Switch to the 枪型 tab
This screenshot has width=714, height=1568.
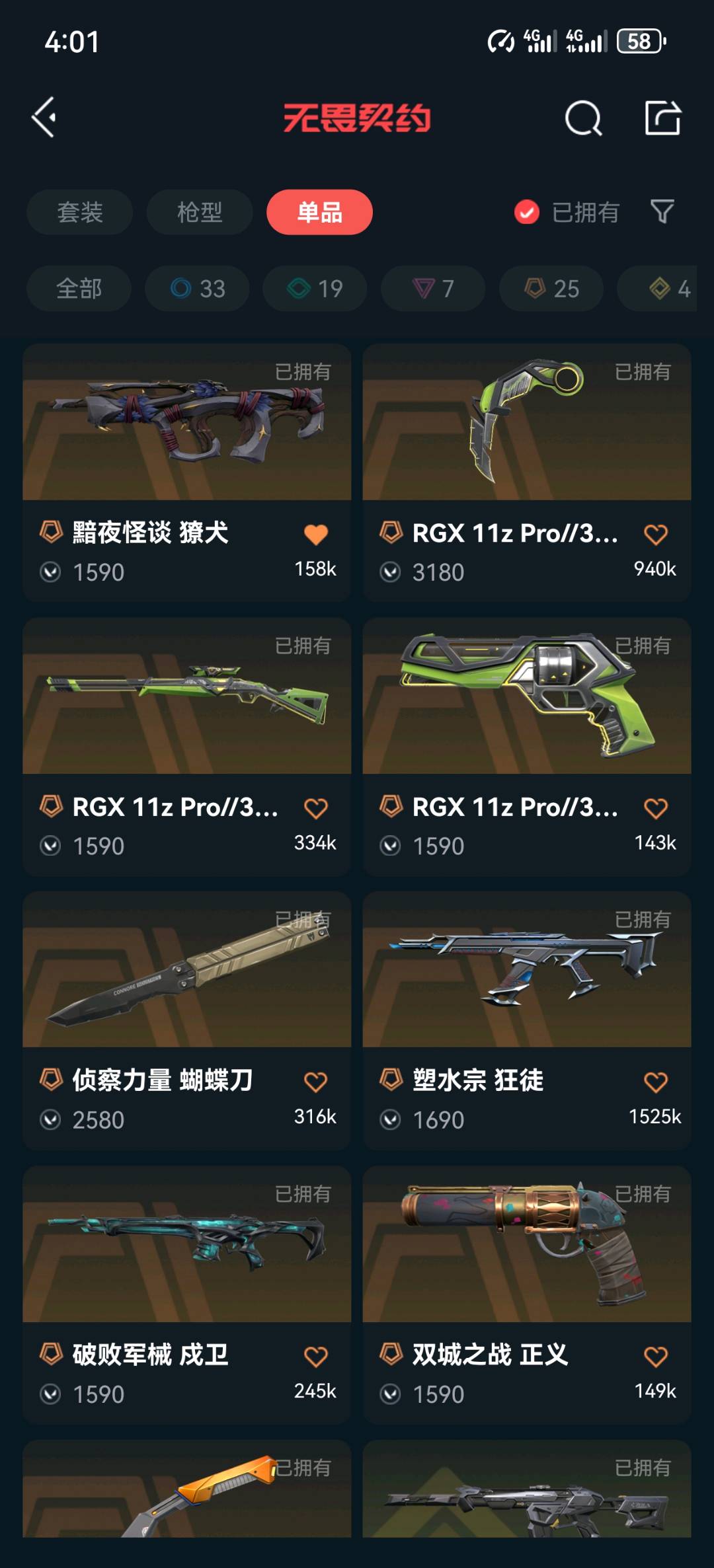(x=200, y=212)
